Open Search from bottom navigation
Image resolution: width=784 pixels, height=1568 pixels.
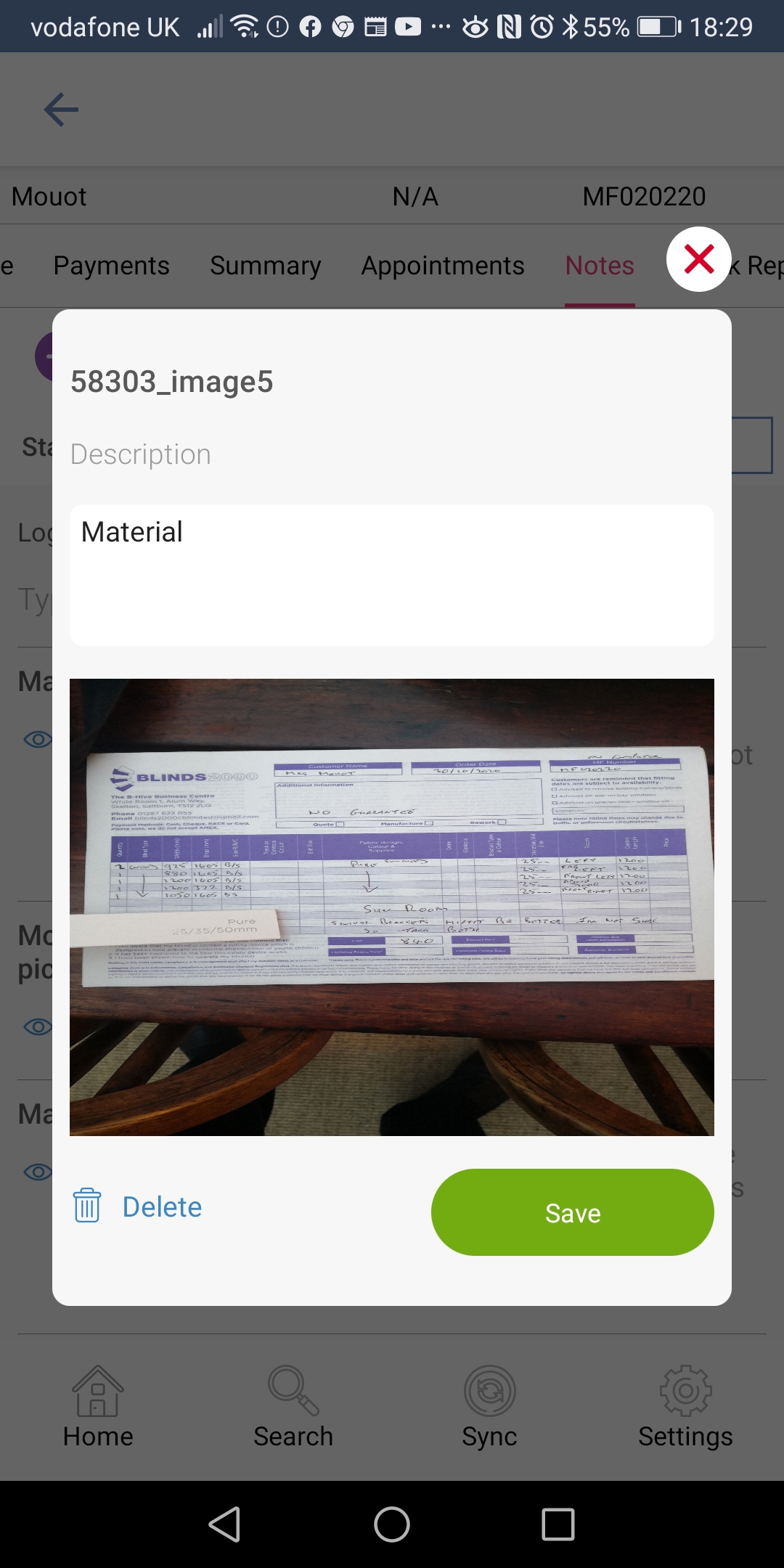pyautogui.click(x=293, y=1407)
